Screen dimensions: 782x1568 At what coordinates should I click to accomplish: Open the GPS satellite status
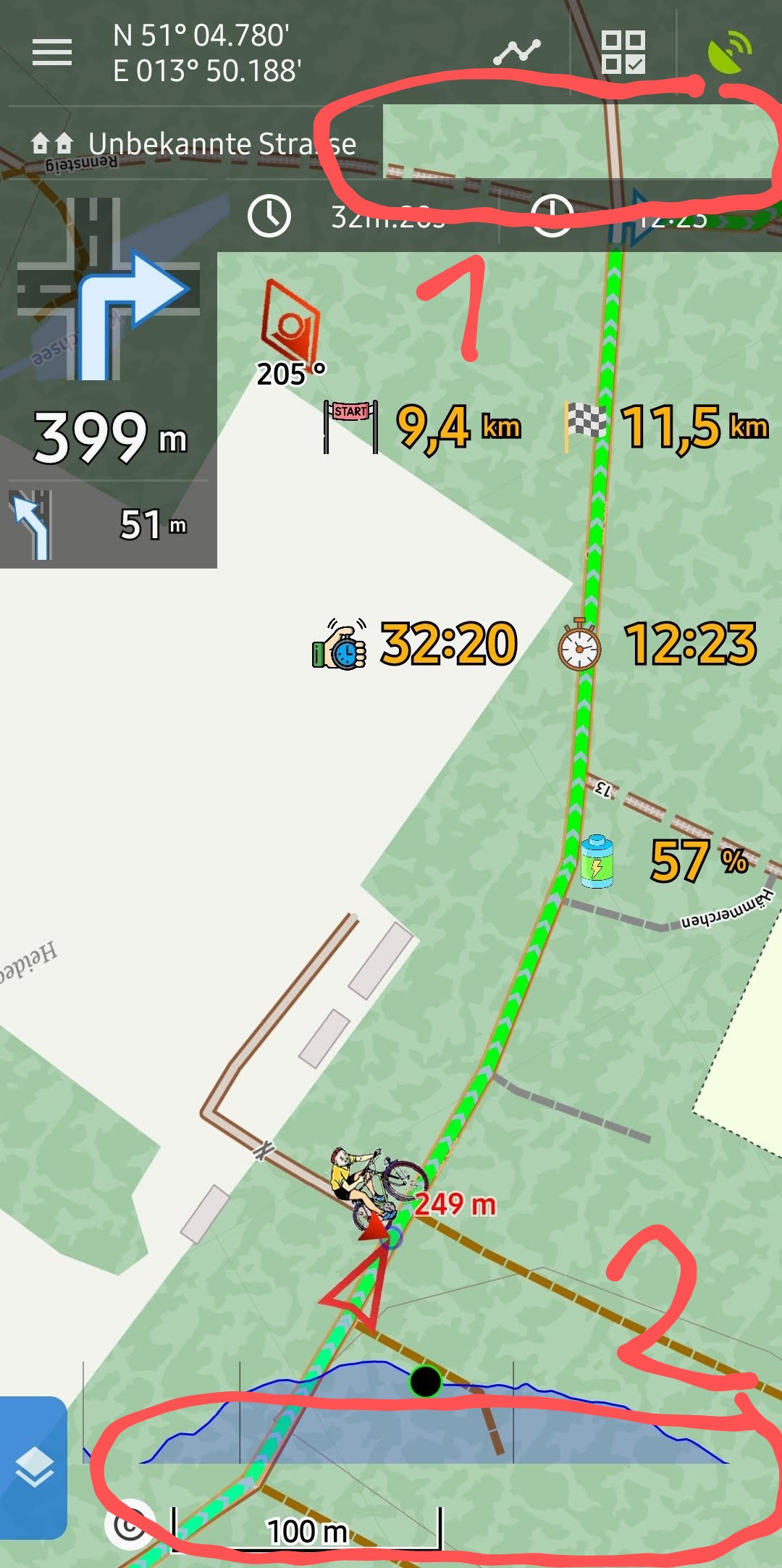[729, 52]
